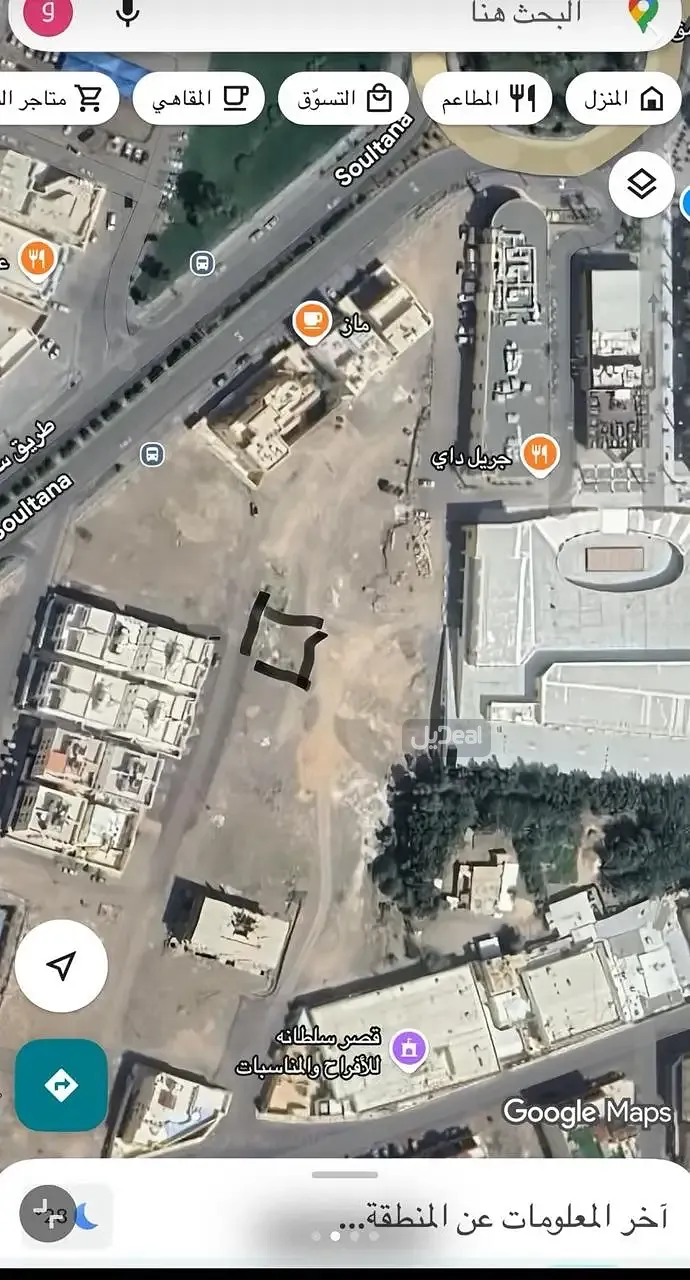The image size is (690, 1280).
Task: Start voice search with the microphone
Action: click(127, 14)
